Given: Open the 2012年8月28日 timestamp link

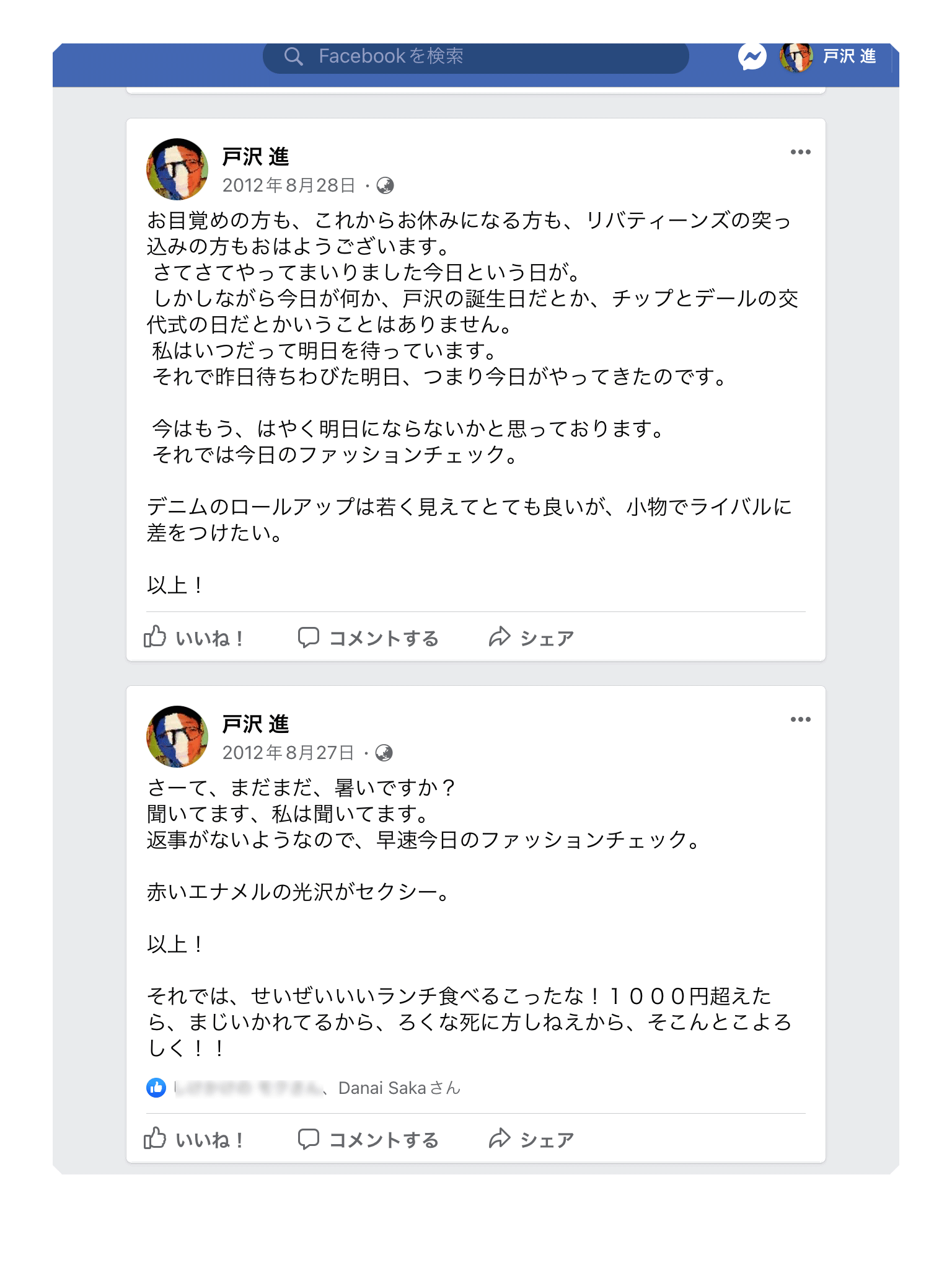Looking at the screenshot, I should click(288, 185).
